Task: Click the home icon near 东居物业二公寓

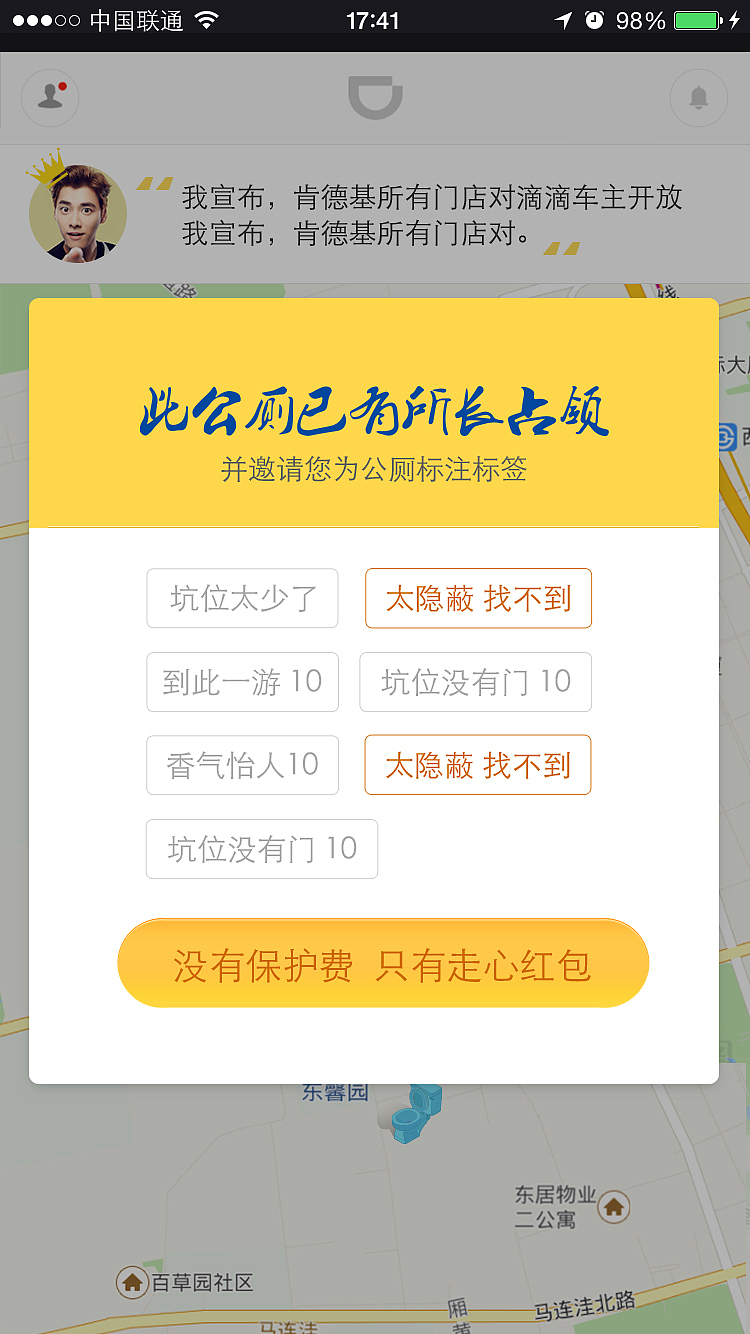Action: 614,1207
